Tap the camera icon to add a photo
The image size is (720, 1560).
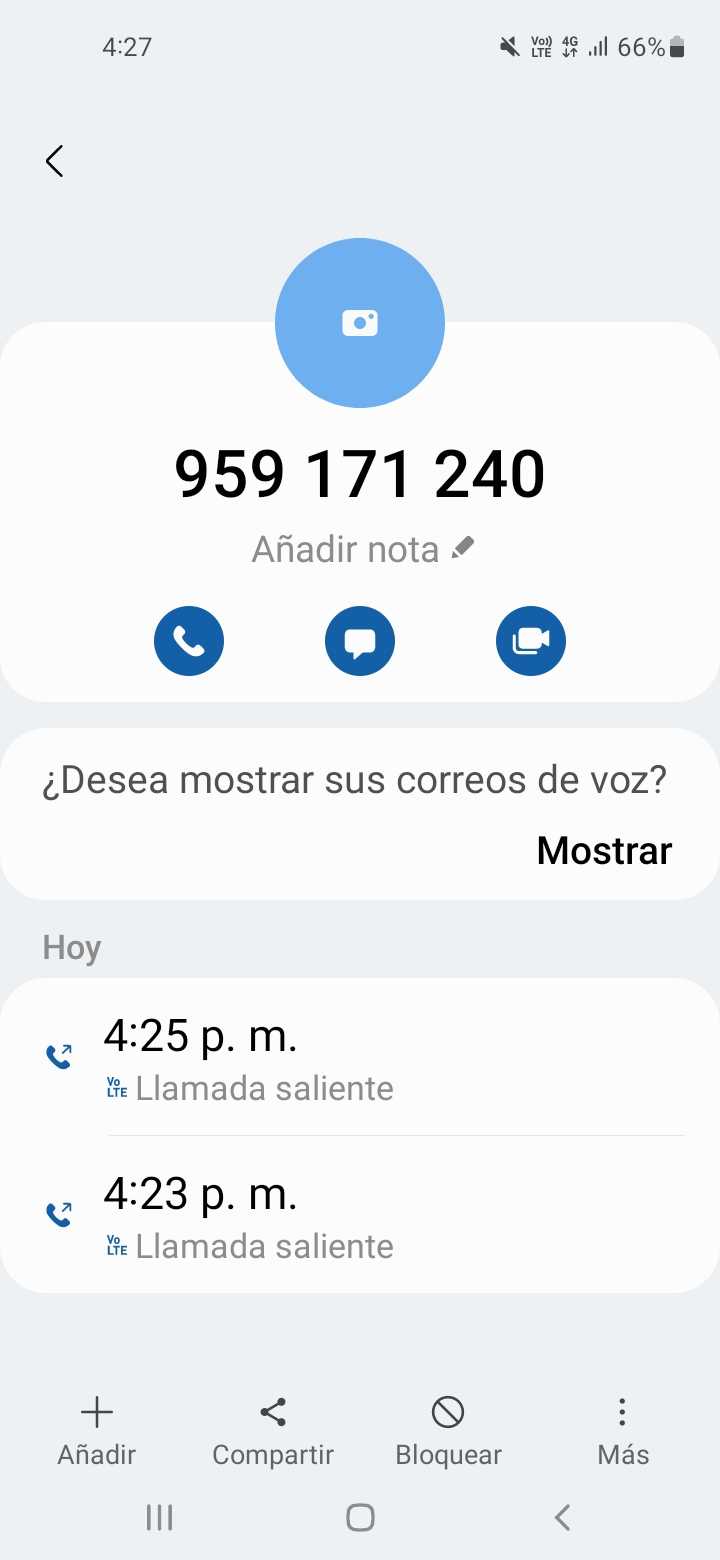[x=360, y=323]
